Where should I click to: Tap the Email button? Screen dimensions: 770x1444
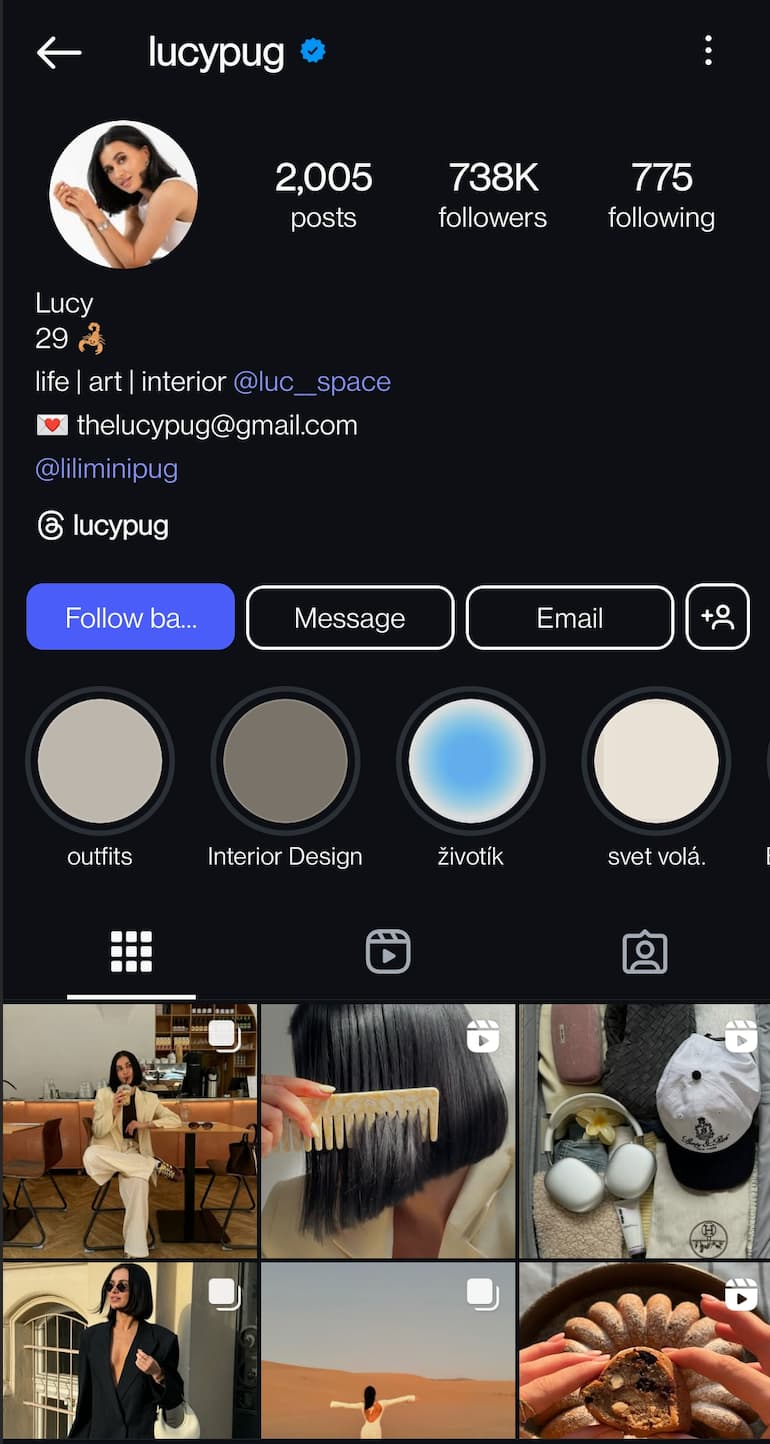click(x=570, y=617)
